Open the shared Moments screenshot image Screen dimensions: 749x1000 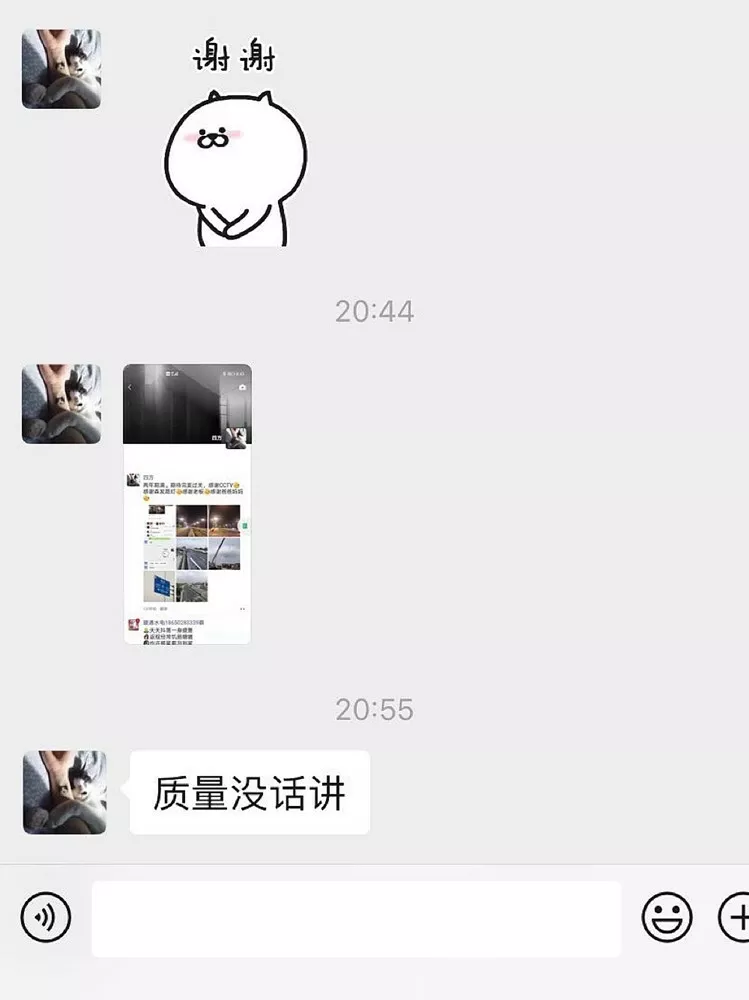185,500
